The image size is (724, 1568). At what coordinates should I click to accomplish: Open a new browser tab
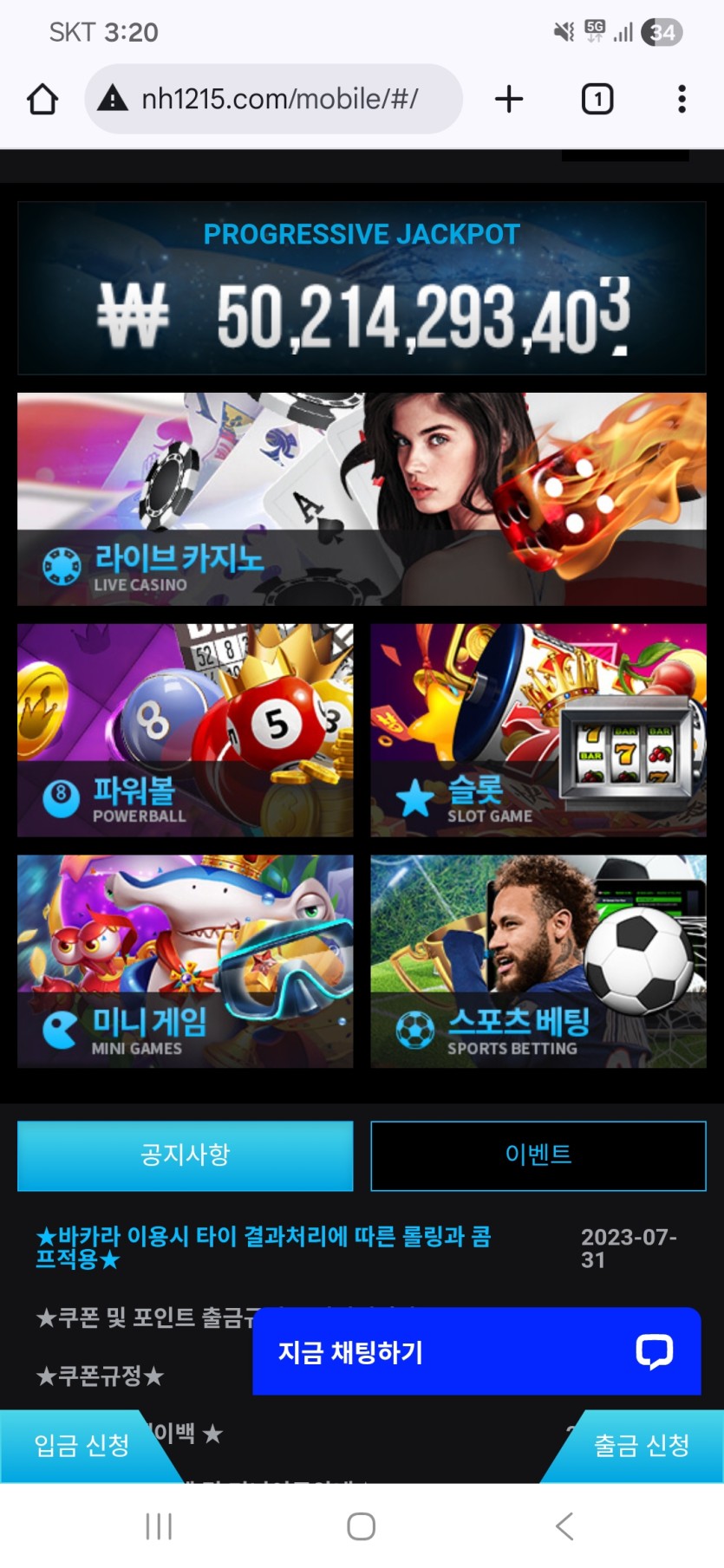click(x=509, y=100)
